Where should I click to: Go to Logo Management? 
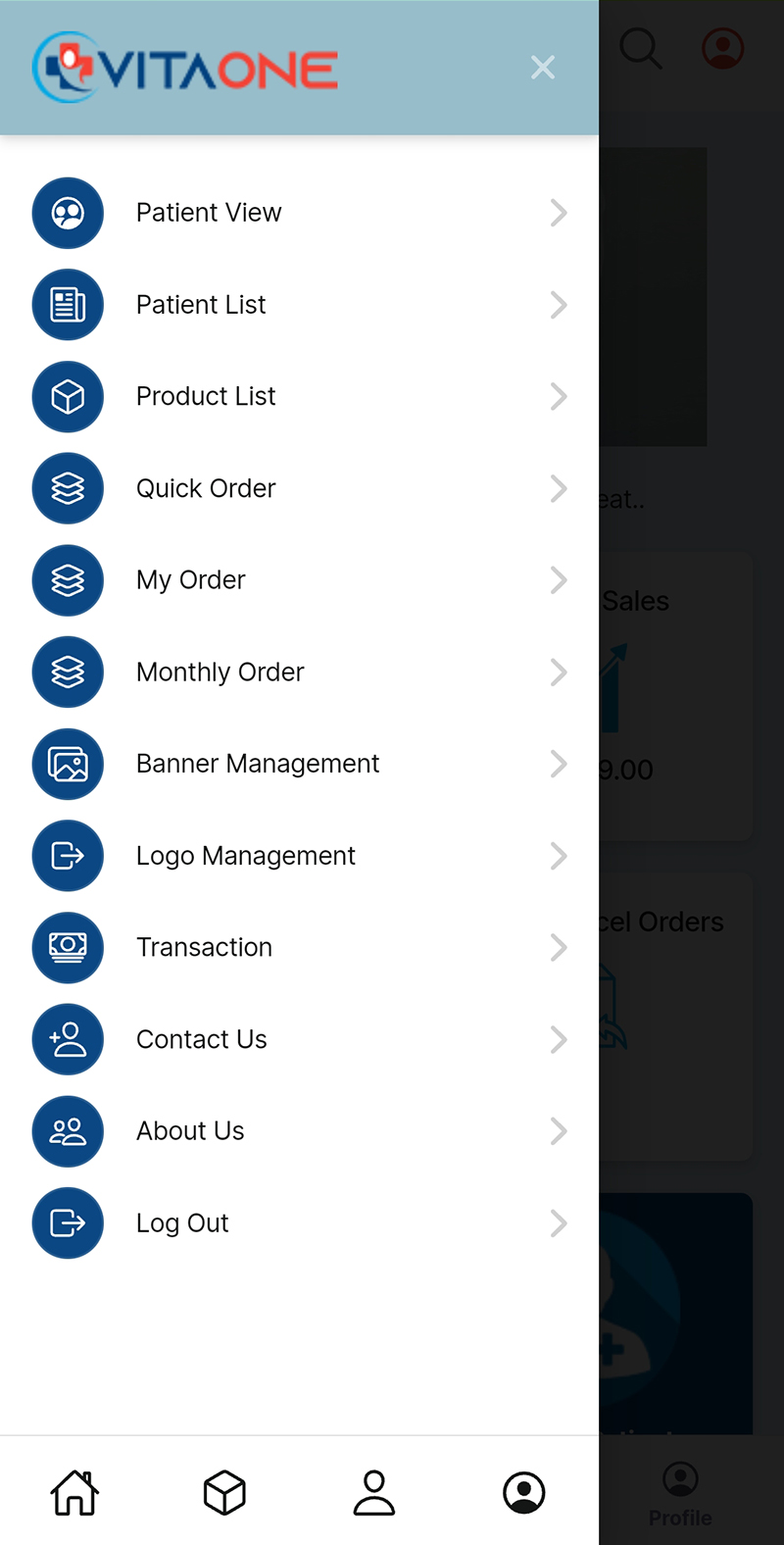pos(300,856)
